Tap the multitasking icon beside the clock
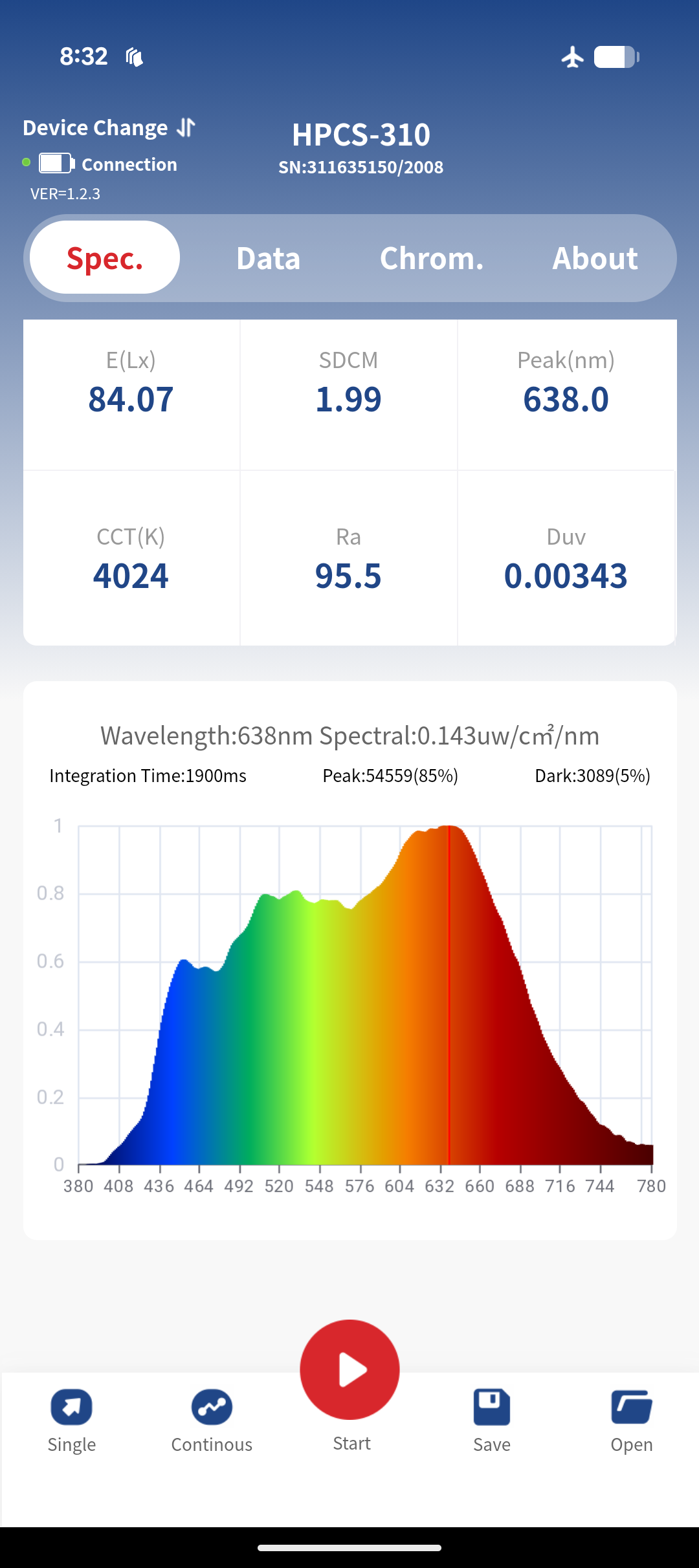The width and height of the screenshot is (699, 1568). coord(134,56)
